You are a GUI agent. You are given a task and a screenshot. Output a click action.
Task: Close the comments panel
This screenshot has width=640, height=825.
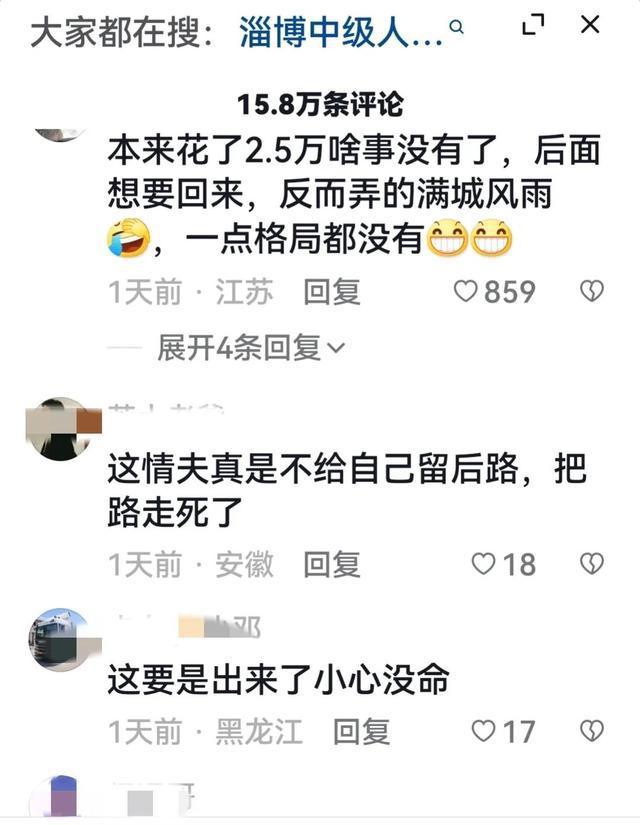591,27
